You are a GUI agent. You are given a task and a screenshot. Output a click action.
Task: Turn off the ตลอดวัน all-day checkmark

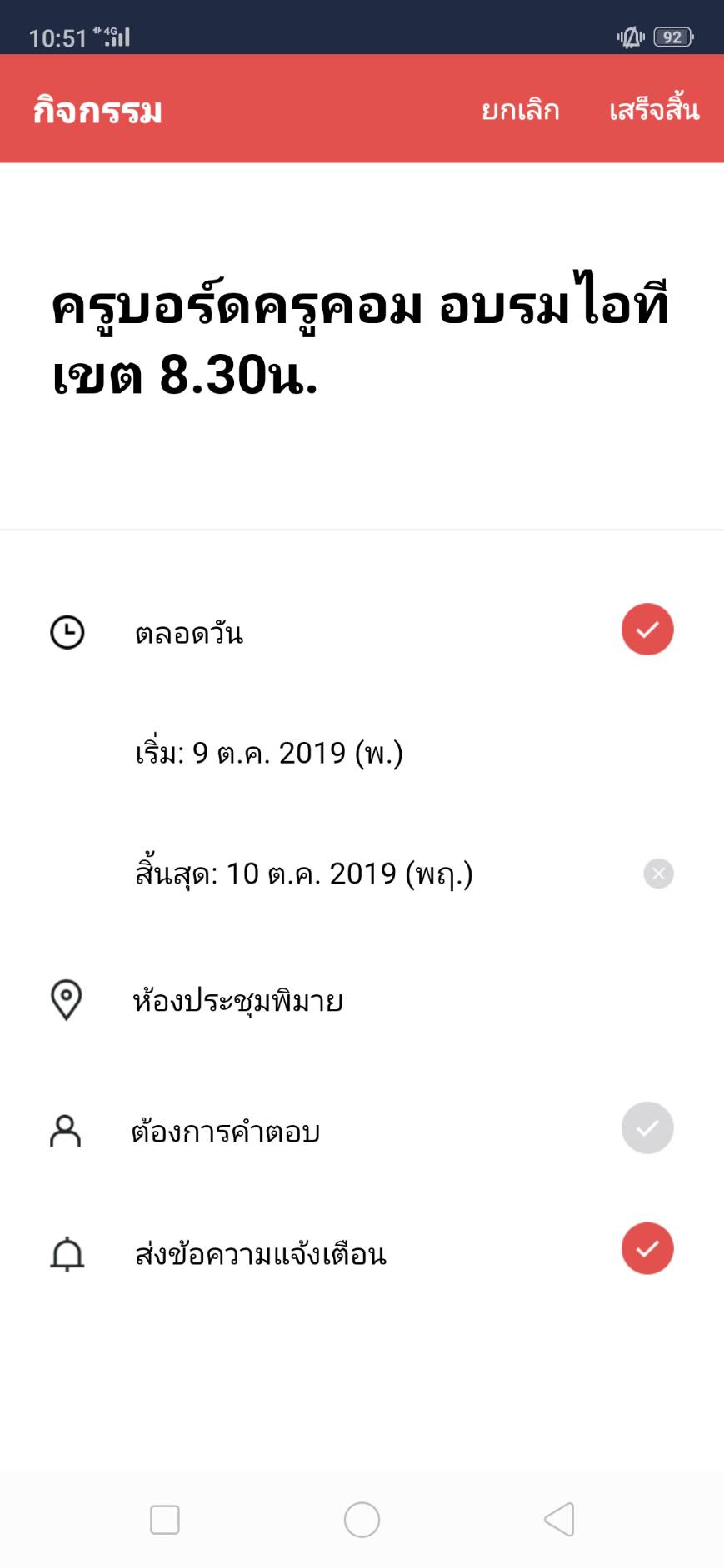[647, 630]
